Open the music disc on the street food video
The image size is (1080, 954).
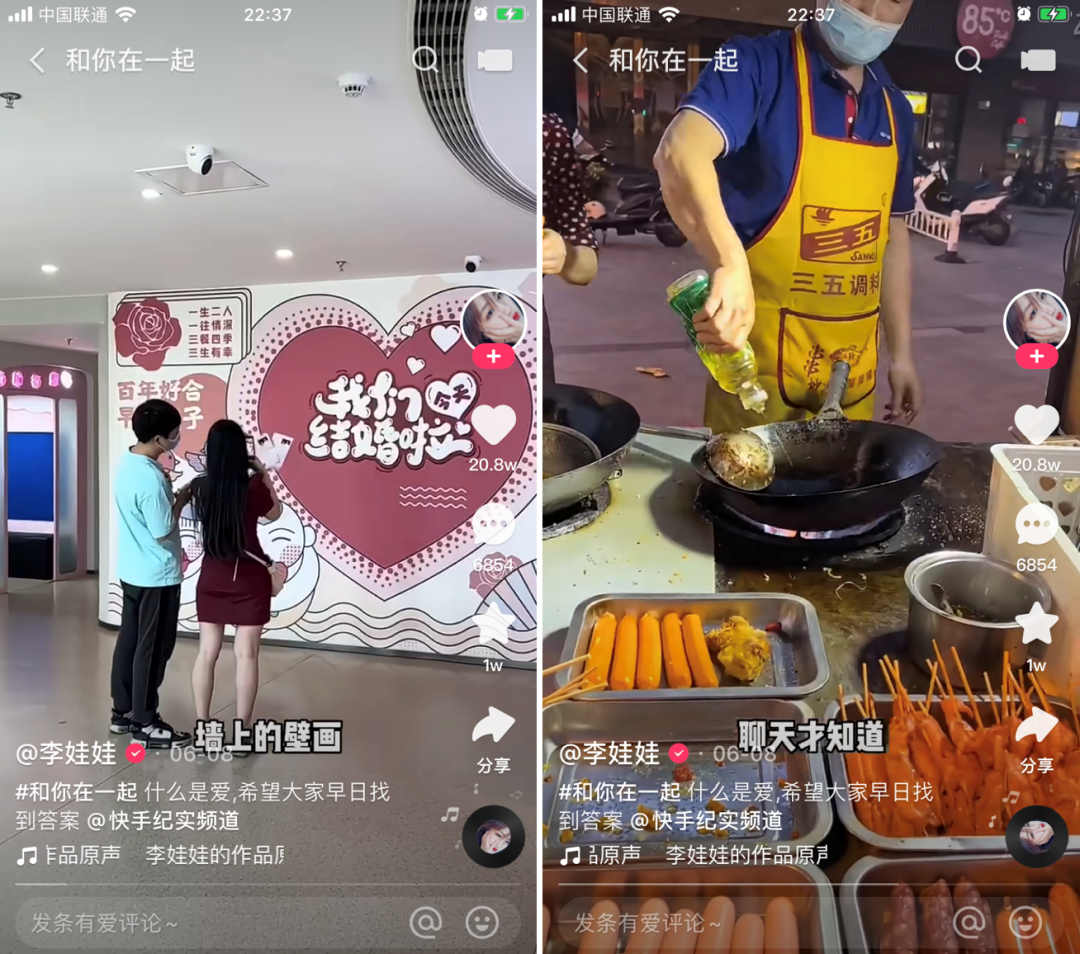point(1037,836)
